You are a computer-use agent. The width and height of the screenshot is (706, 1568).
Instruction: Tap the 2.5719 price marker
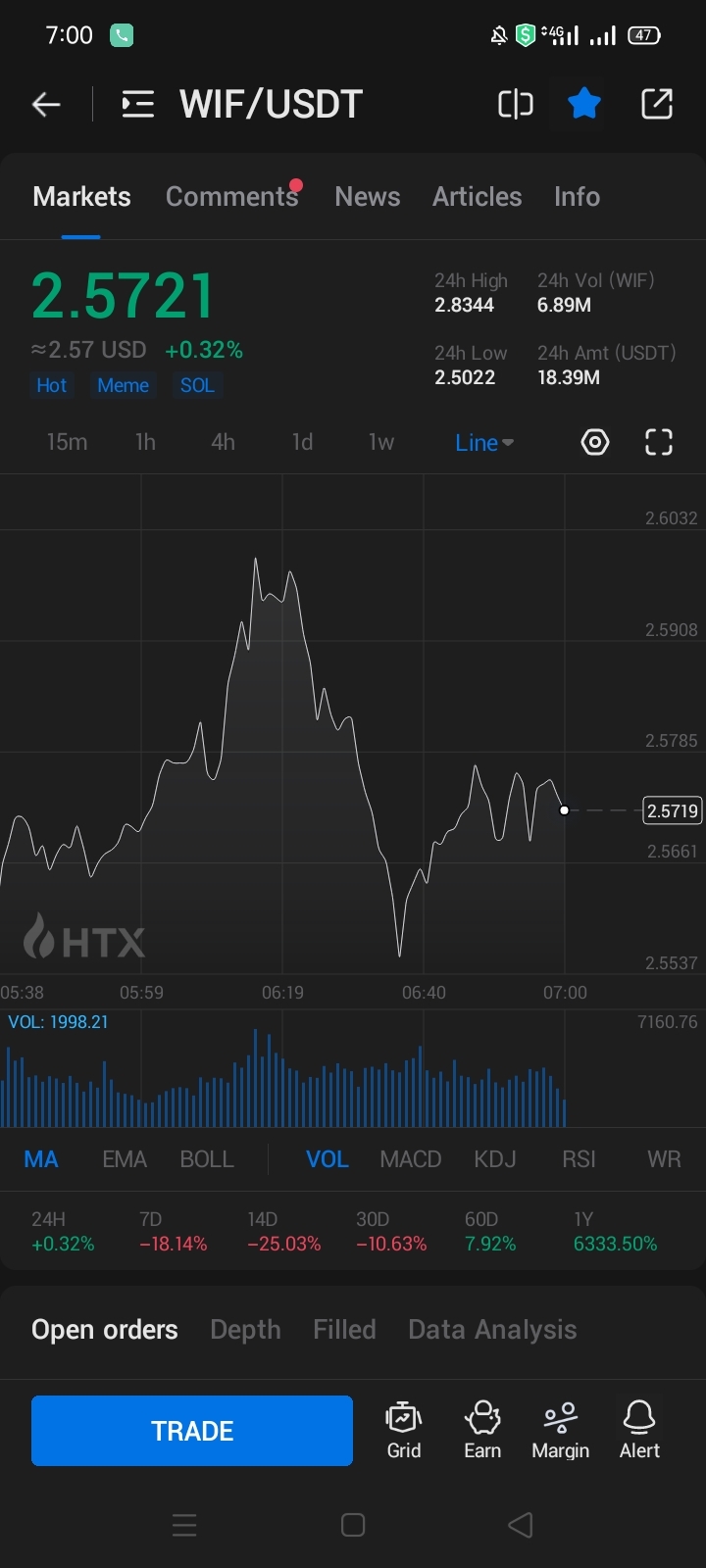coord(671,810)
